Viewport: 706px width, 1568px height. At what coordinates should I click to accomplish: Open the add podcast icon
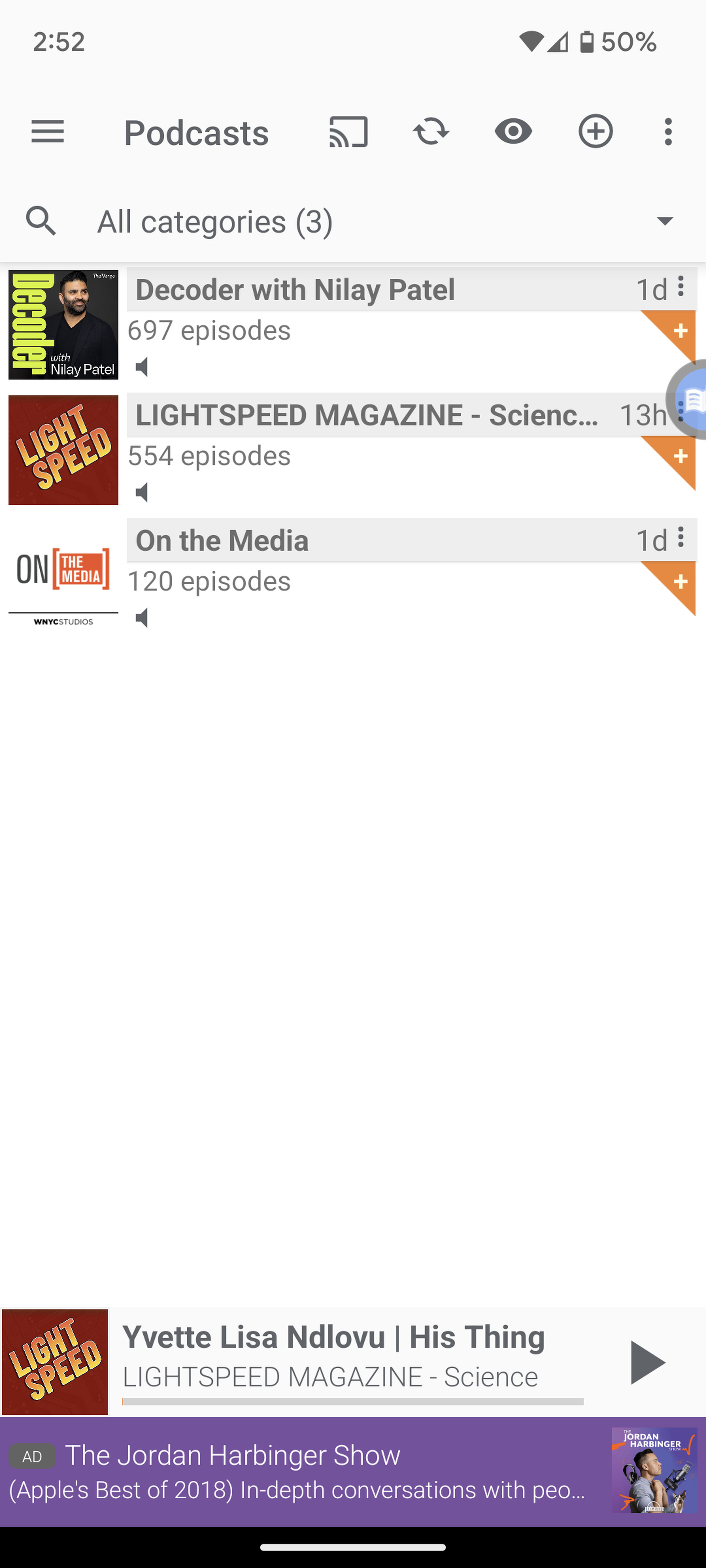pyautogui.click(x=595, y=131)
